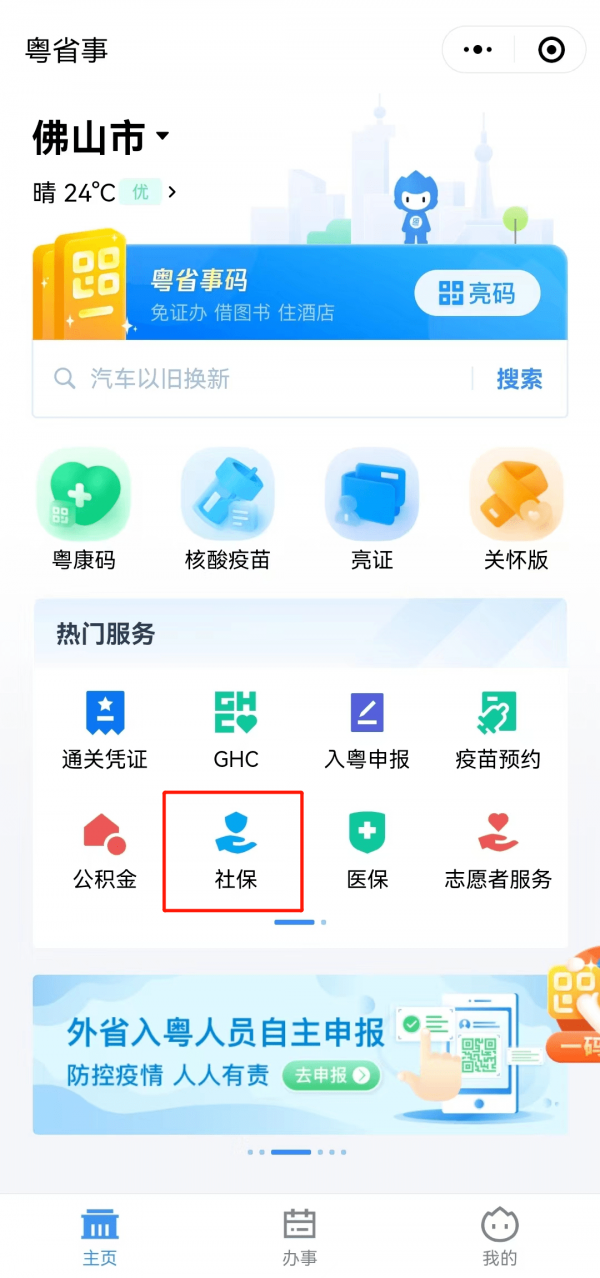
Task: Tap the 亮码 button
Action: [477, 293]
